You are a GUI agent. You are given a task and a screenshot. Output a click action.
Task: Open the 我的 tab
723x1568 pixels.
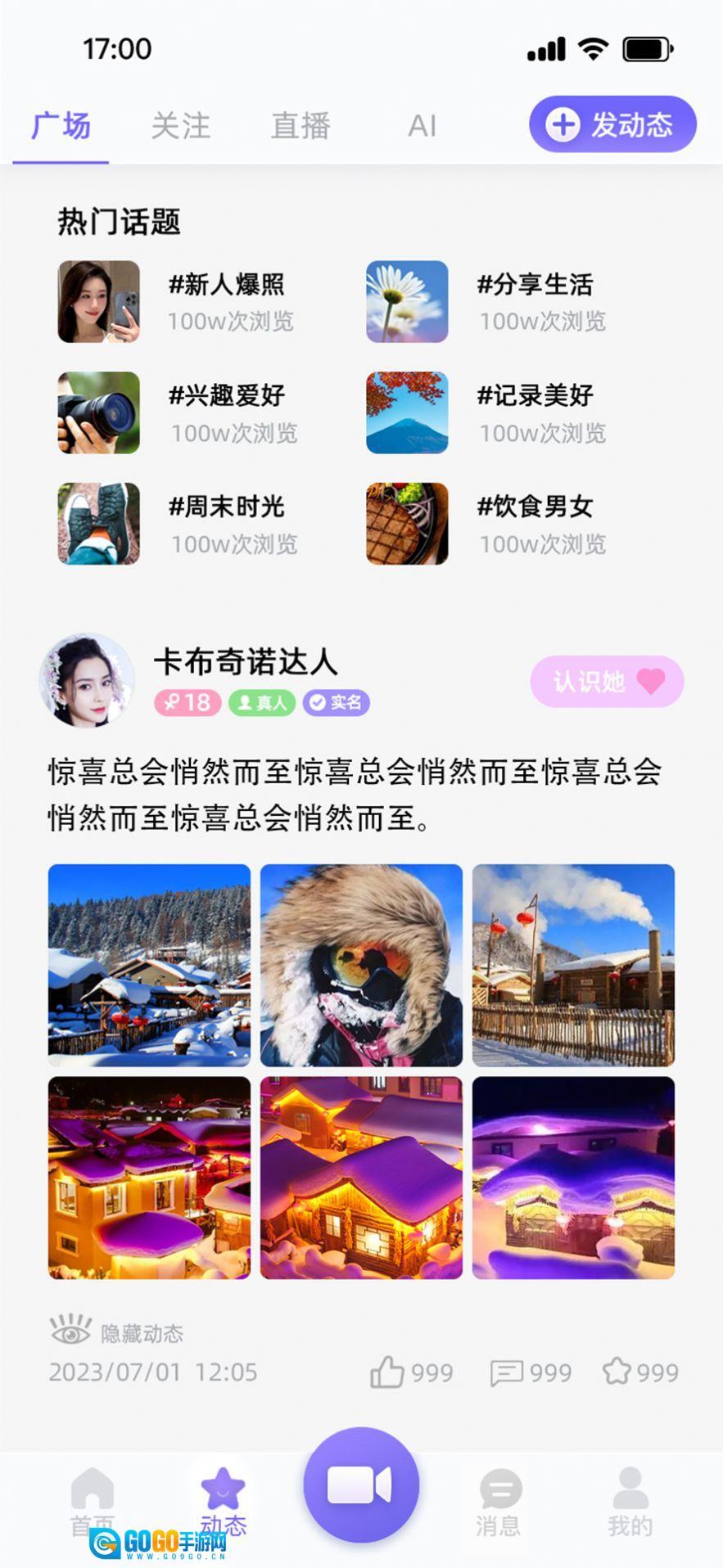coord(630,1501)
